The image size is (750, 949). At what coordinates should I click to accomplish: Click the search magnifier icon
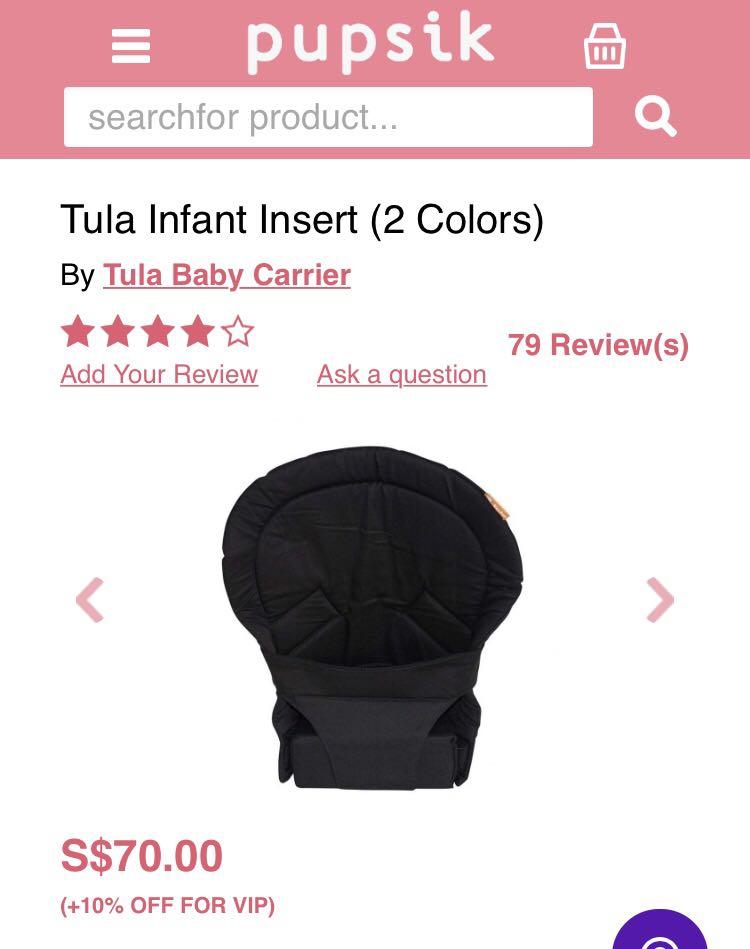pyautogui.click(x=657, y=116)
